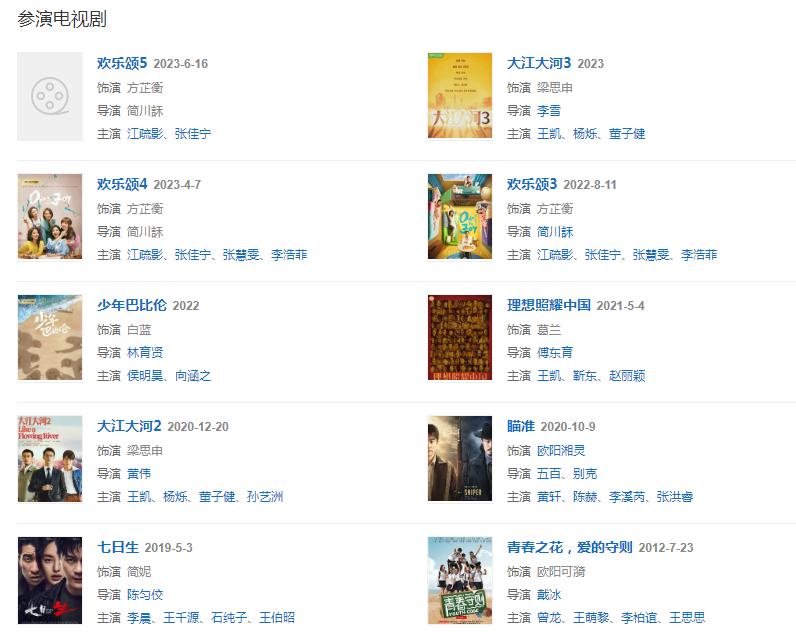Tap the 欢乐颂3 poster thumbnail
This screenshot has height=635, width=796.
coord(459,217)
